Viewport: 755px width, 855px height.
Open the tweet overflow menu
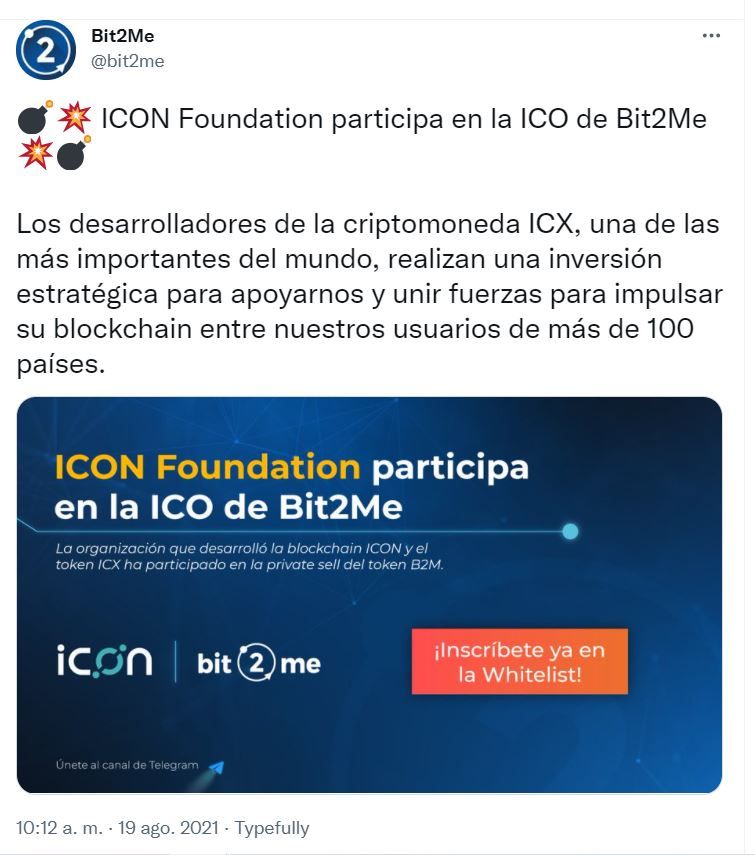[x=711, y=36]
